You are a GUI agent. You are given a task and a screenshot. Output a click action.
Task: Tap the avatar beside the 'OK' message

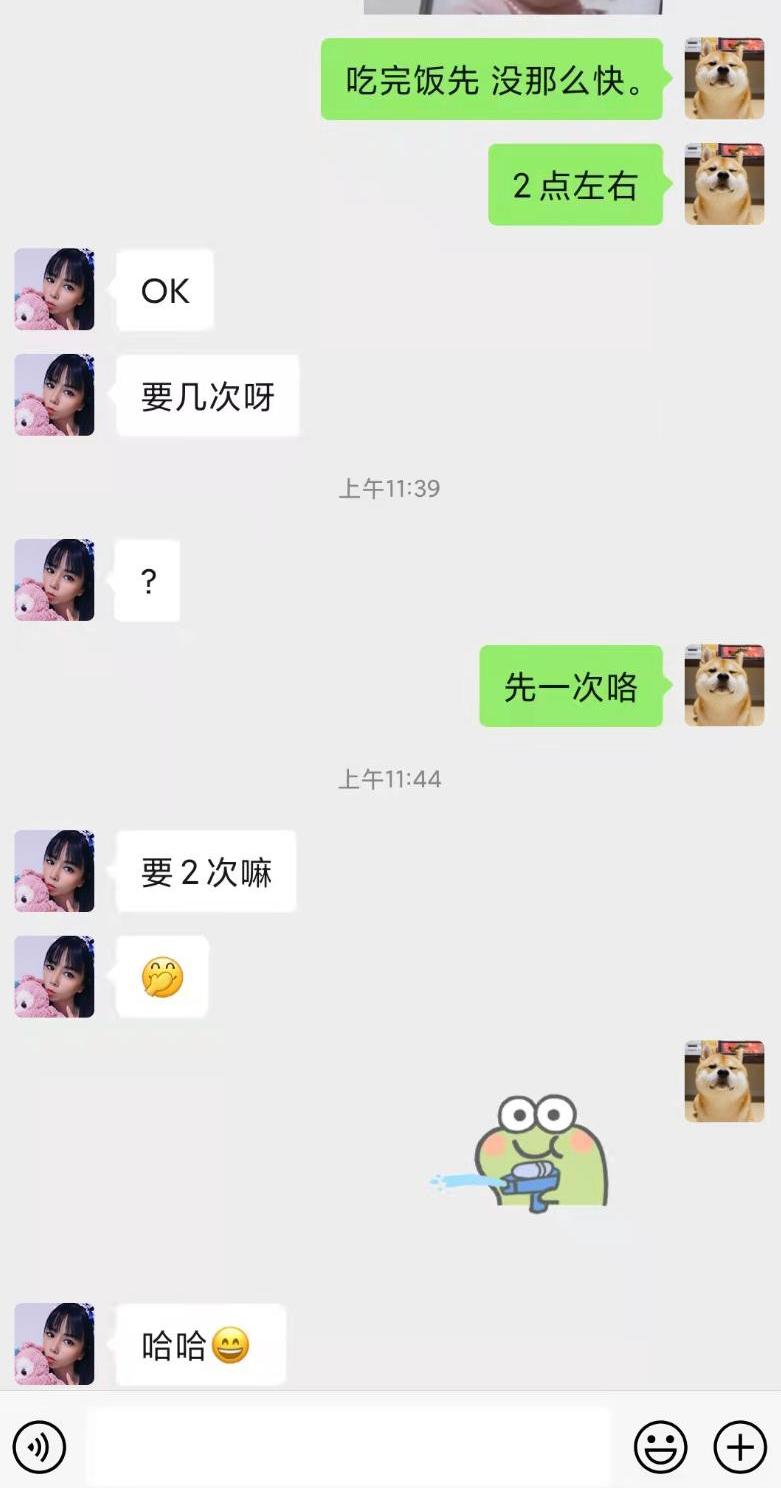[53, 290]
